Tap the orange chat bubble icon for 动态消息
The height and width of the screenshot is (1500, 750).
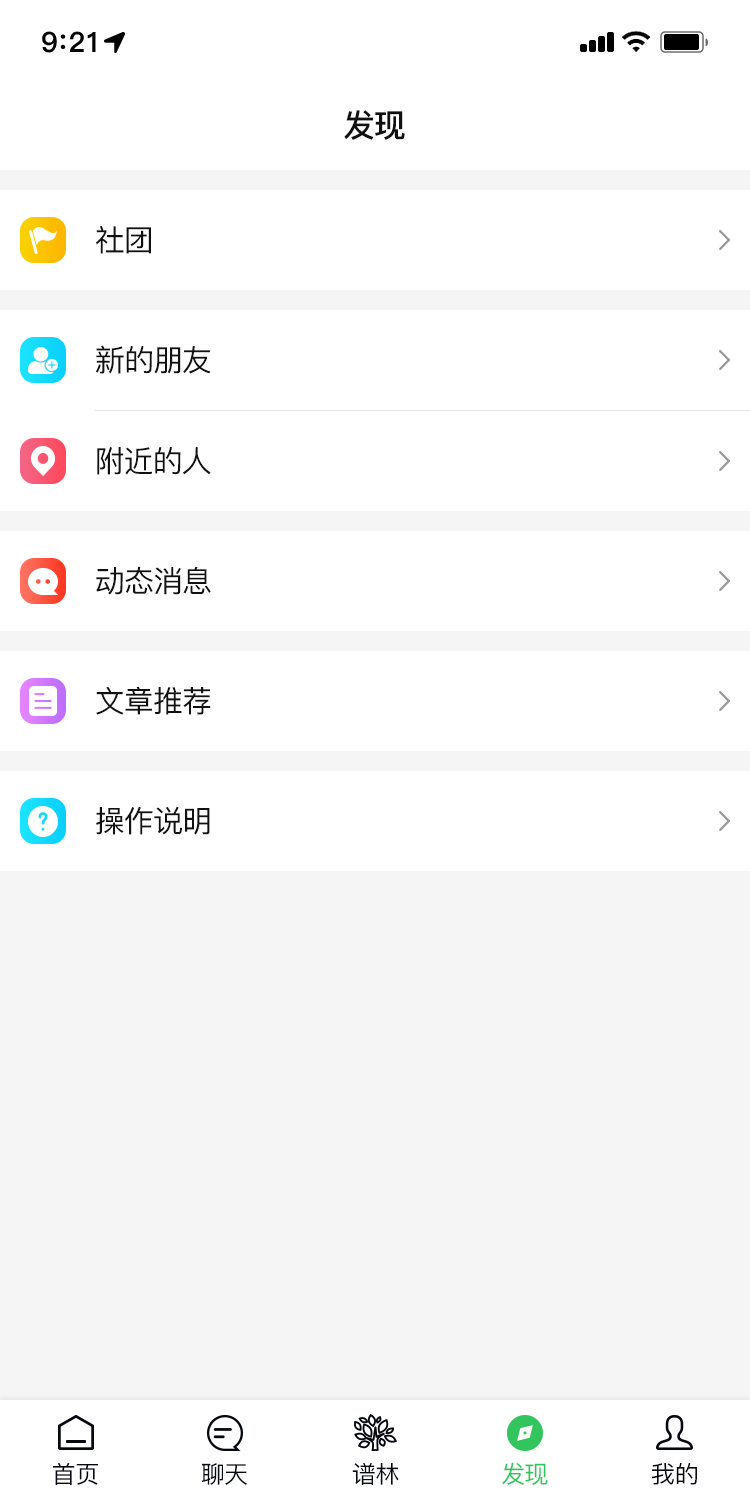tap(42, 581)
